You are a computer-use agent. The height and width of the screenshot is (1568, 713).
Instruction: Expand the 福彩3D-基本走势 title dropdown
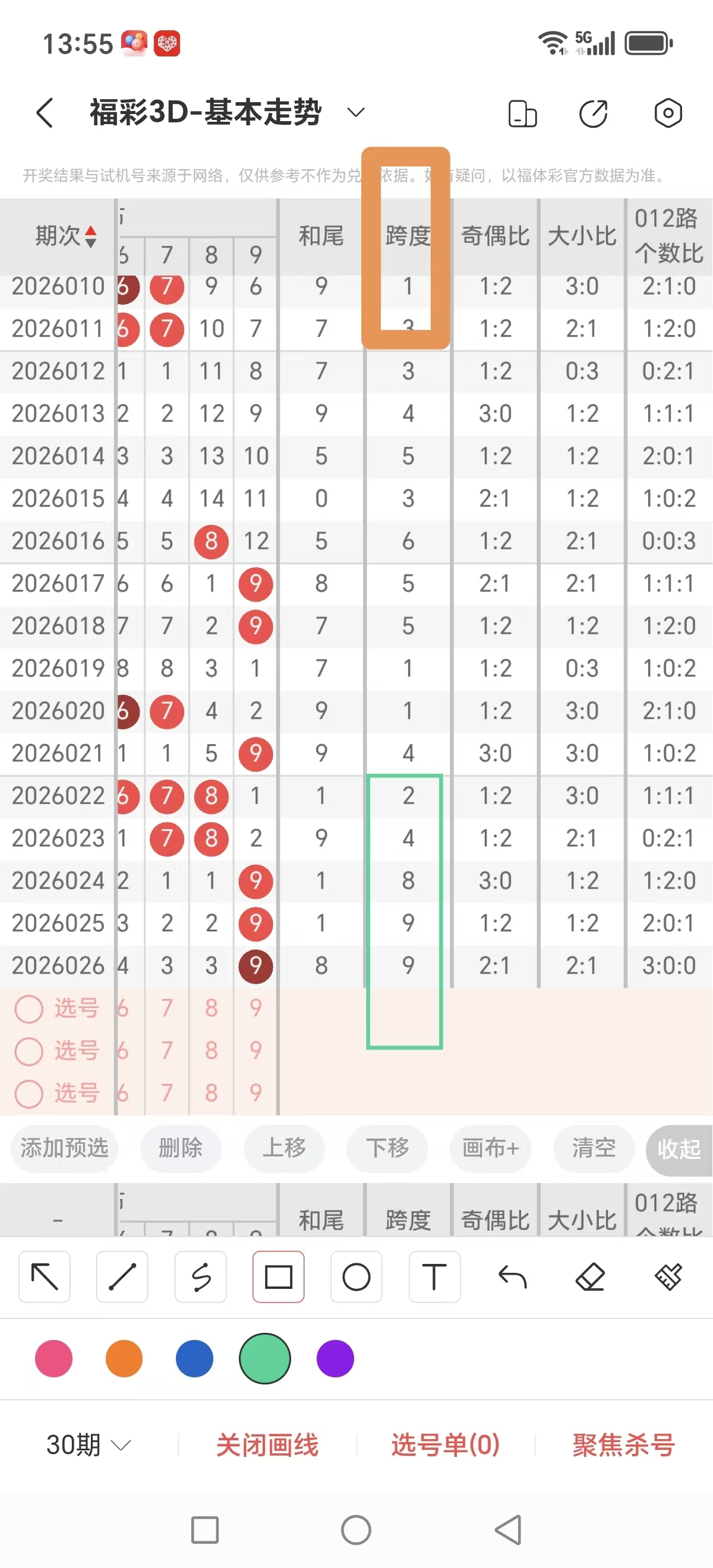(x=355, y=113)
